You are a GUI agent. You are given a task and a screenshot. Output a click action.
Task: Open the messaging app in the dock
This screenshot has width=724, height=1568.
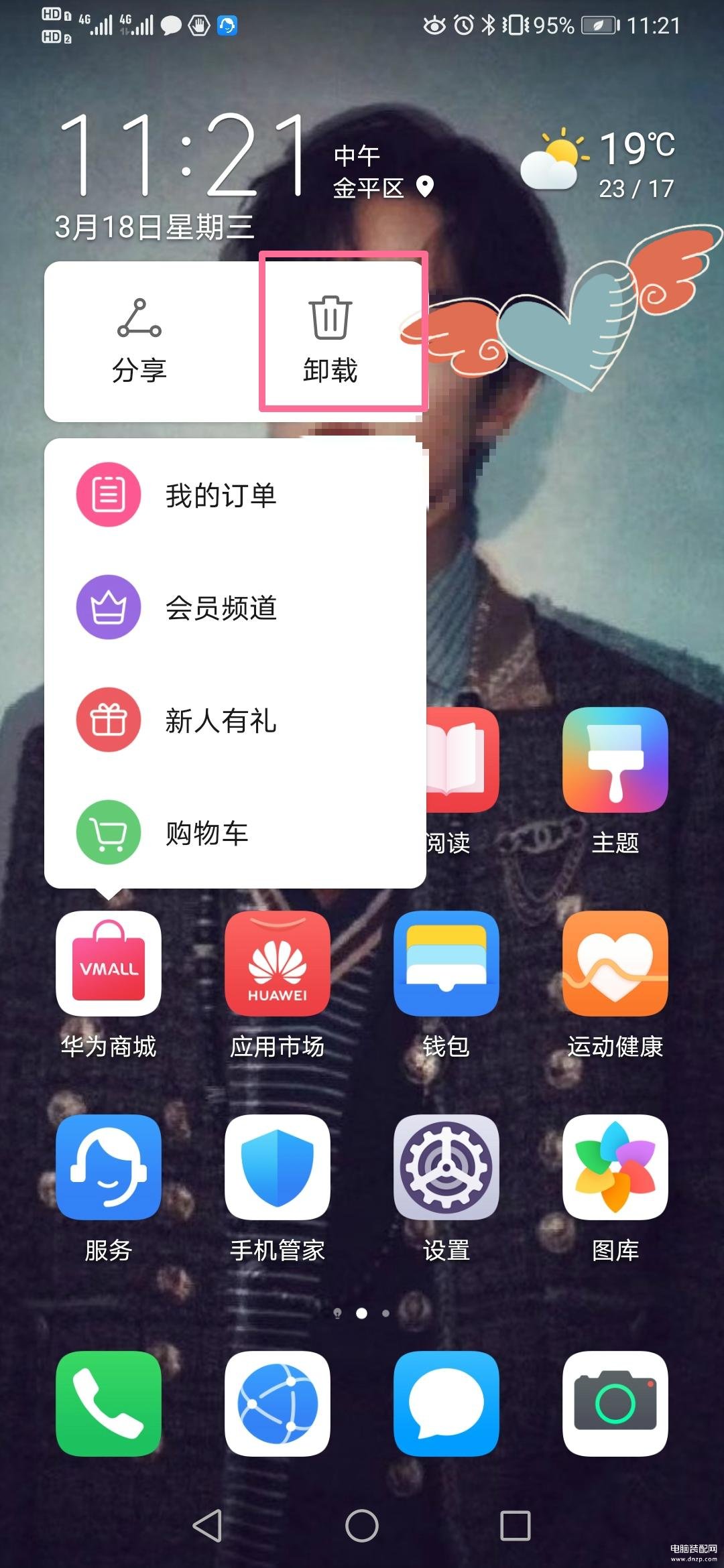point(446,1403)
